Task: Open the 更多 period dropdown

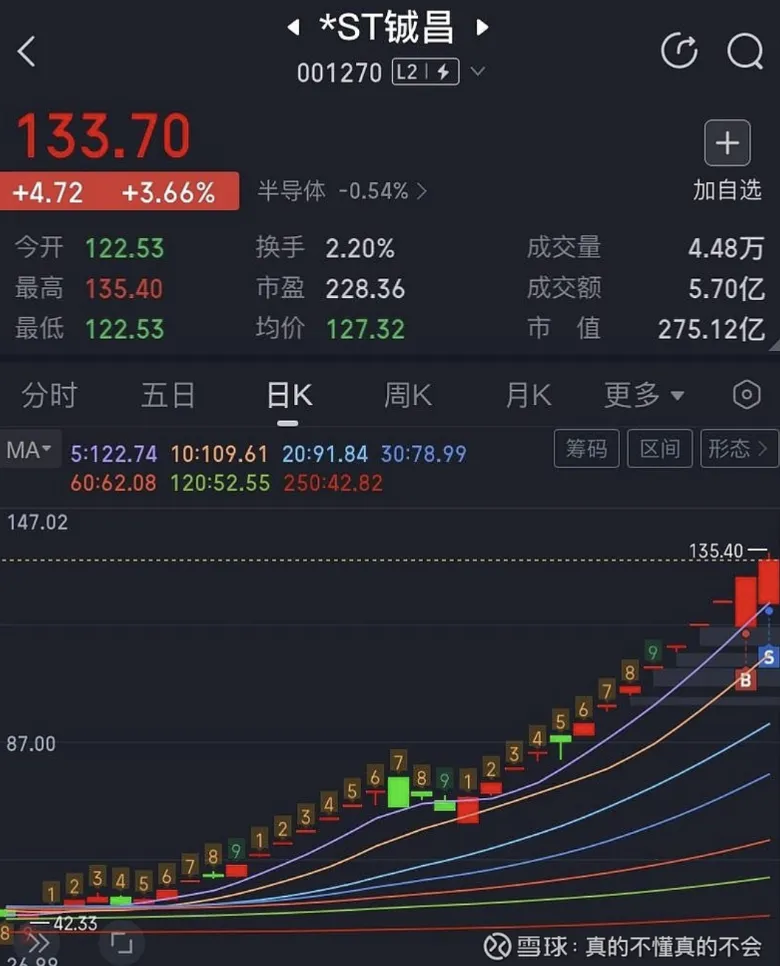Action: click(644, 395)
